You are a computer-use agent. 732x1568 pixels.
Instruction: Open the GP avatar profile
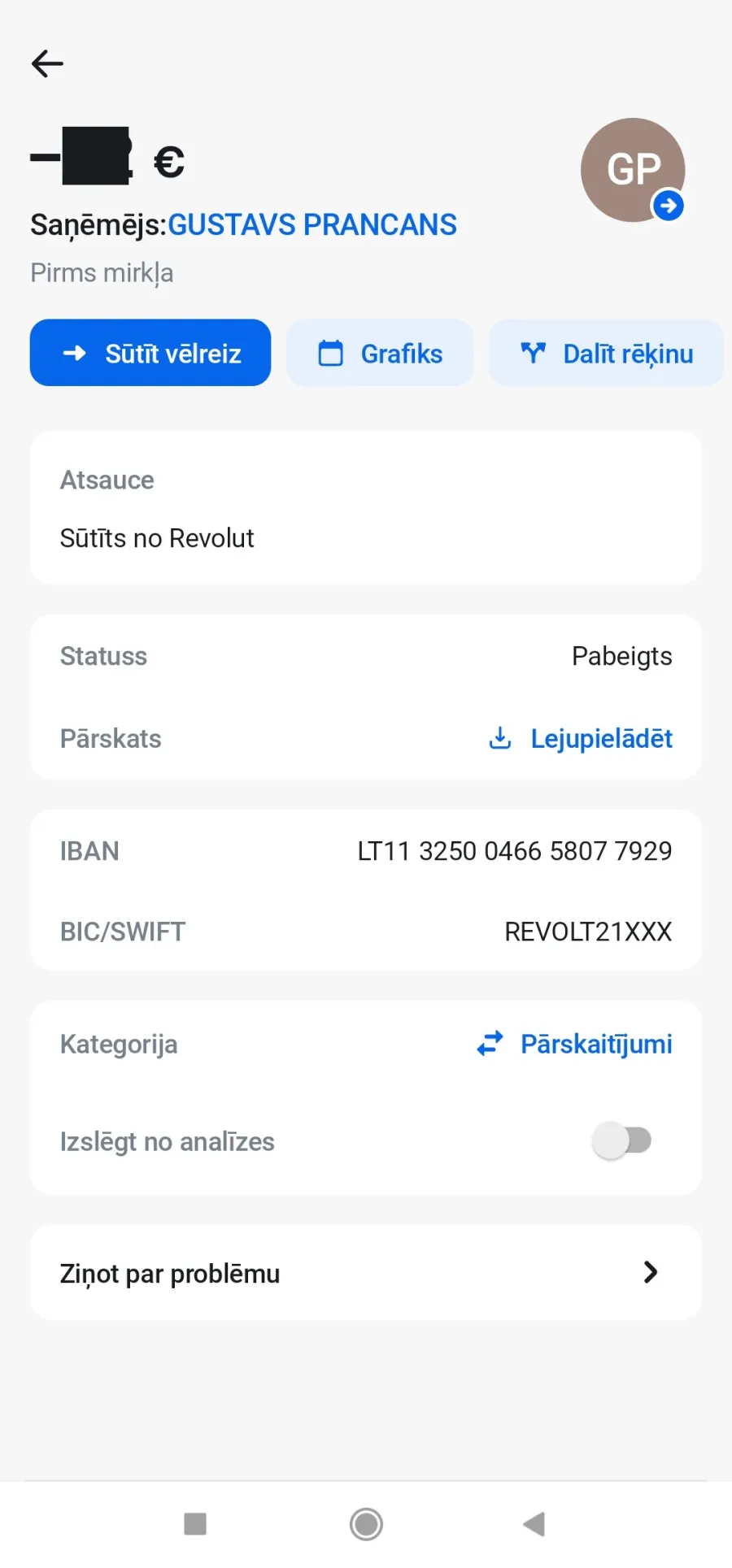633,170
